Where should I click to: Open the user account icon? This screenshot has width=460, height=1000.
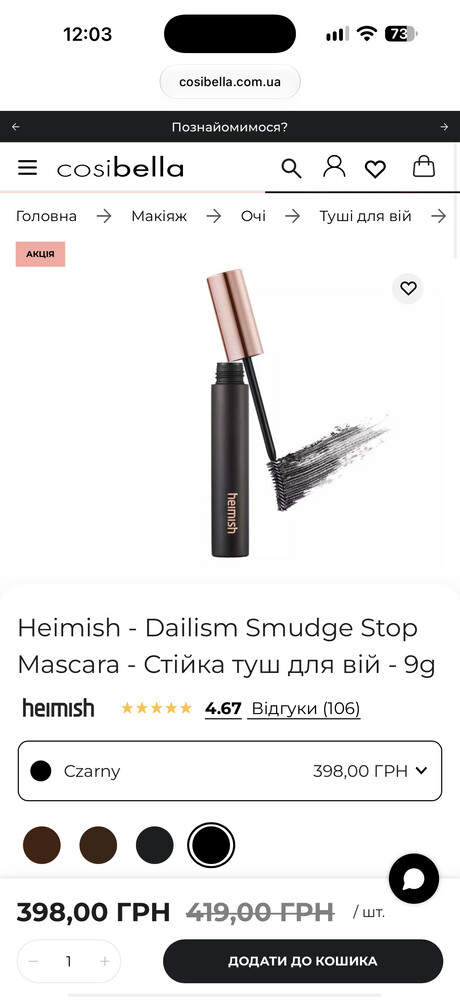click(334, 166)
